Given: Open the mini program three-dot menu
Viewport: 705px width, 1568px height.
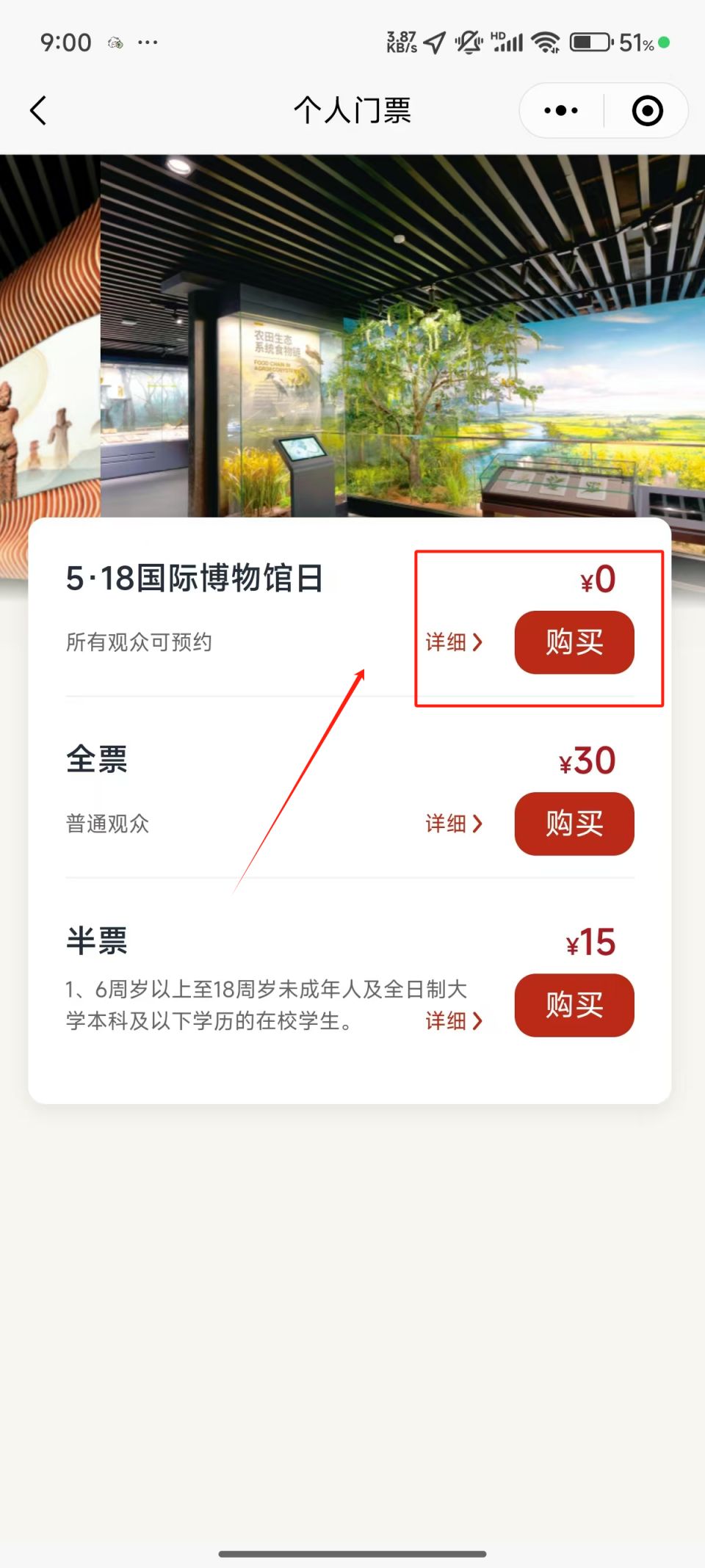Looking at the screenshot, I should click(561, 111).
